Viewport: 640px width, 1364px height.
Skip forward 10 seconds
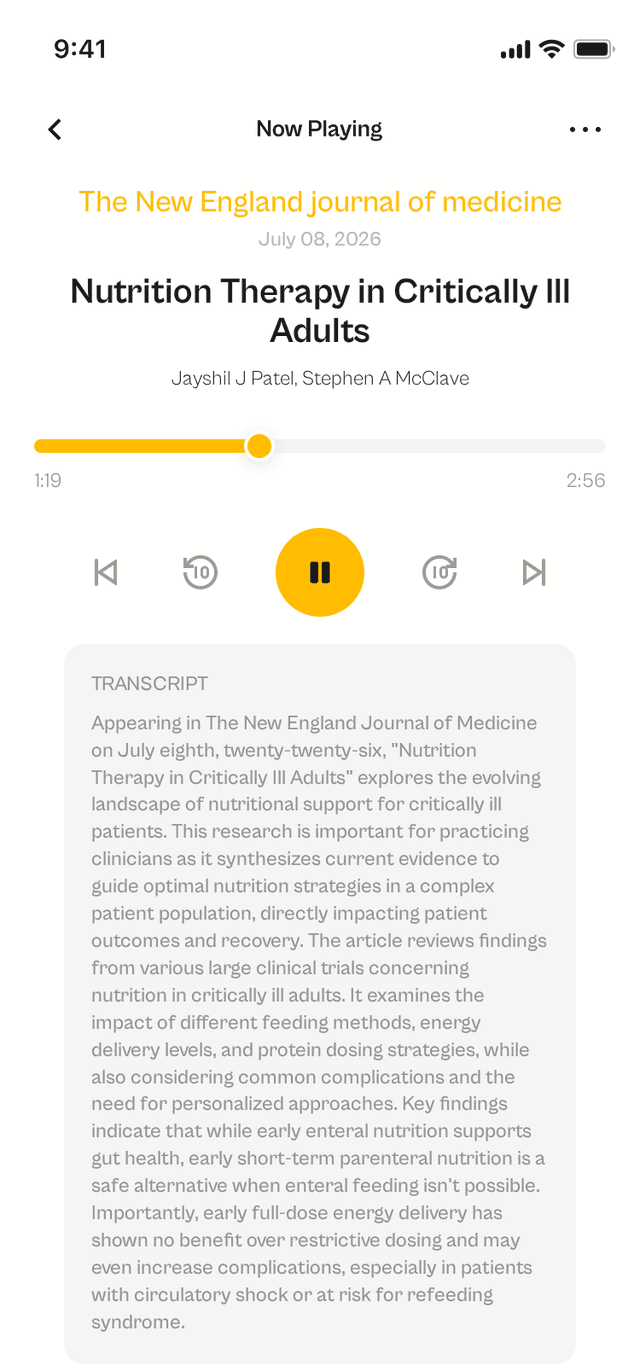point(440,572)
